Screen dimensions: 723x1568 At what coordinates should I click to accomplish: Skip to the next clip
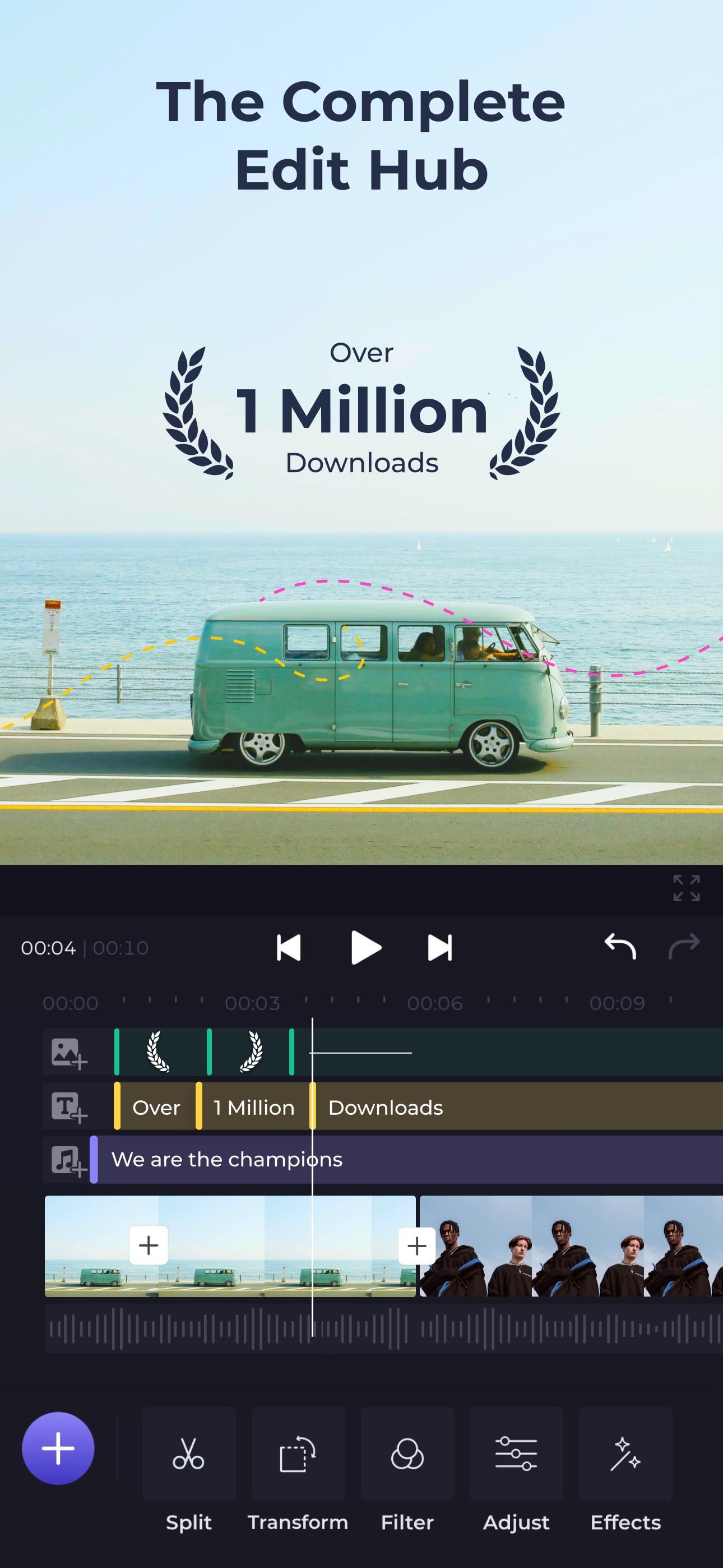pyautogui.click(x=439, y=948)
